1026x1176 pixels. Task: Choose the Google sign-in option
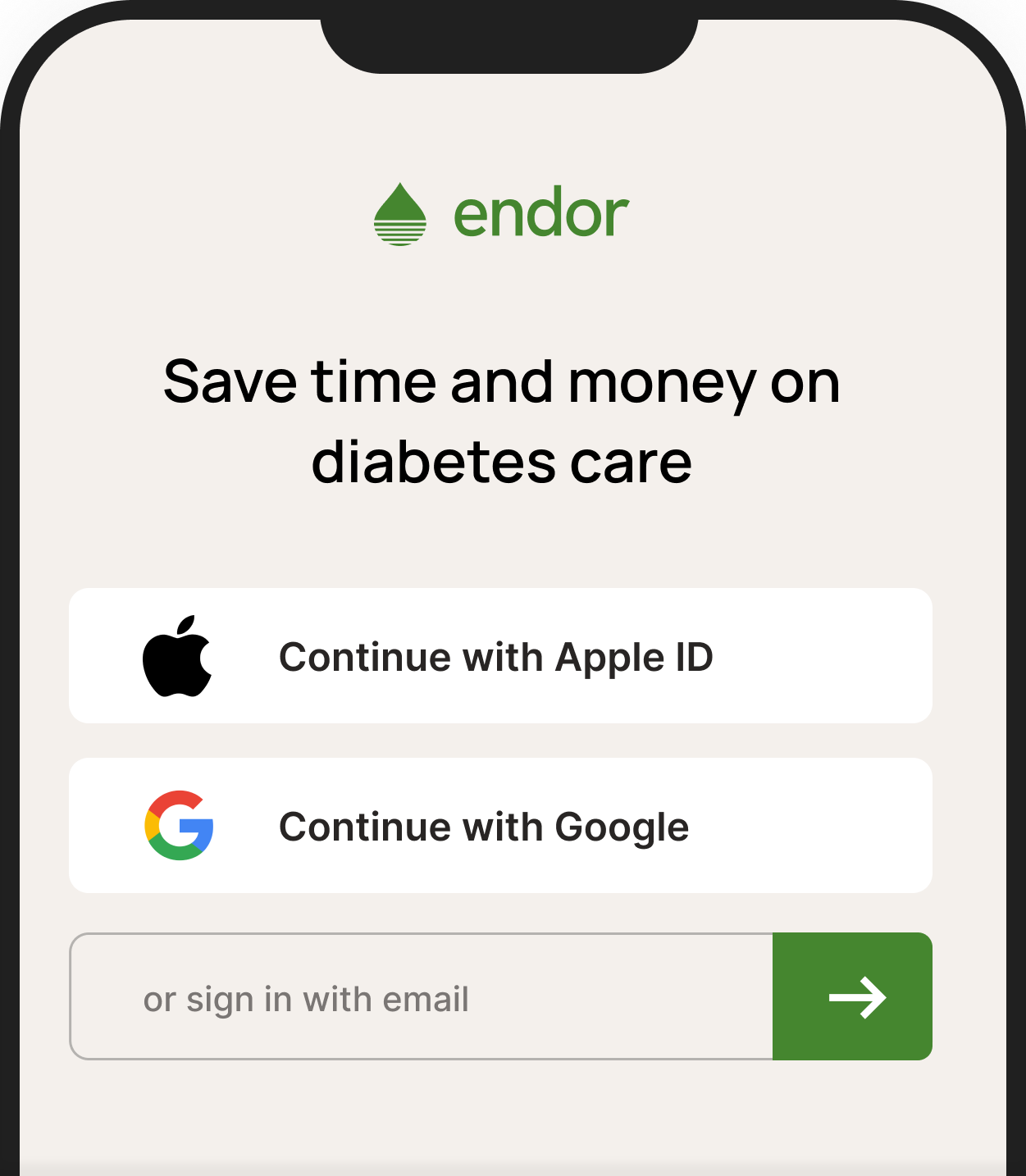click(501, 826)
